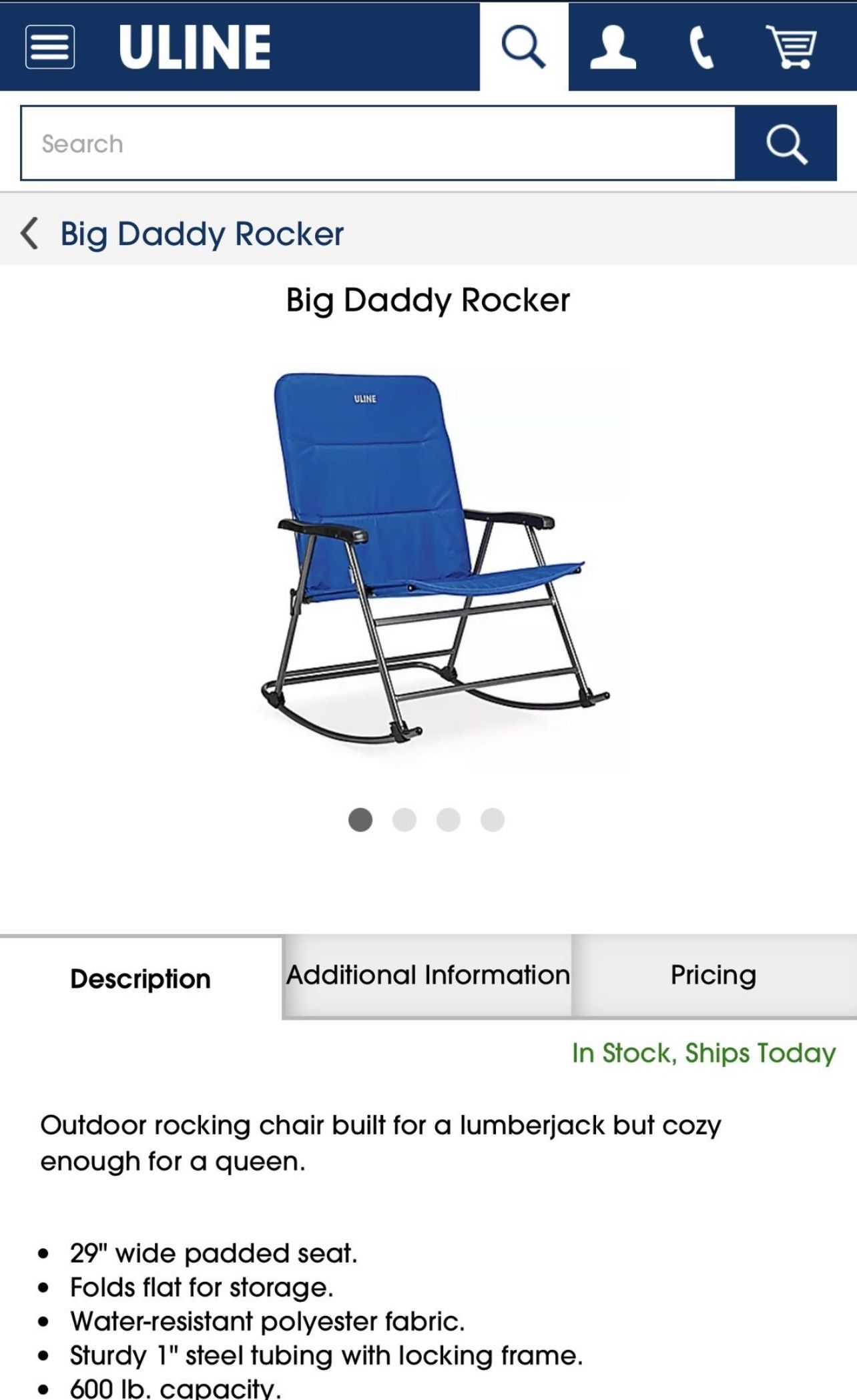Focus the Search text field
857x1400 pixels.
tap(378, 143)
